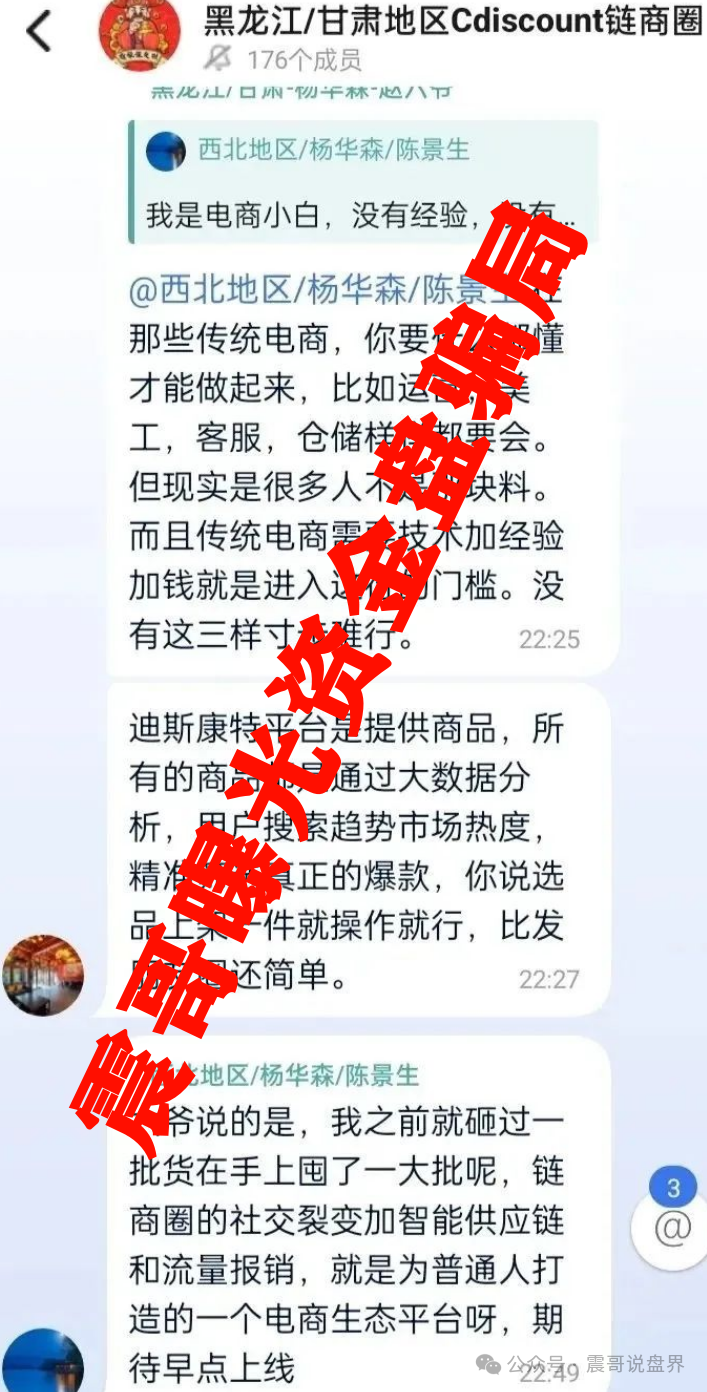This screenshot has width=707, height=1392.
Task: Open the avatar beside the 22:49 message
Action: (x=43, y=1362)
